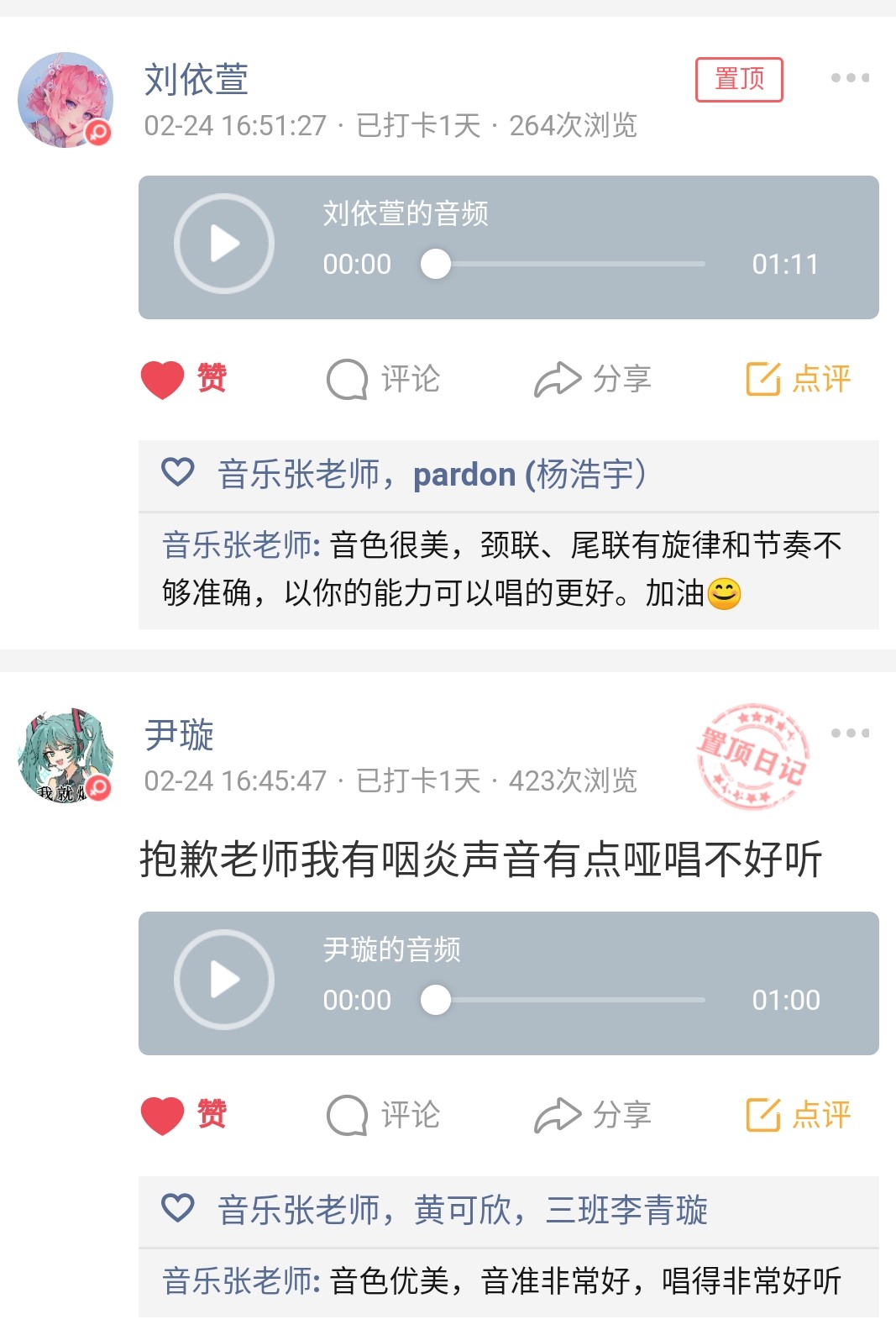The width and height of the screenshot is (896, 1330).
Task: Tap the seek knob of 刘依萱's audio
Action: click(x=436, y=264)
